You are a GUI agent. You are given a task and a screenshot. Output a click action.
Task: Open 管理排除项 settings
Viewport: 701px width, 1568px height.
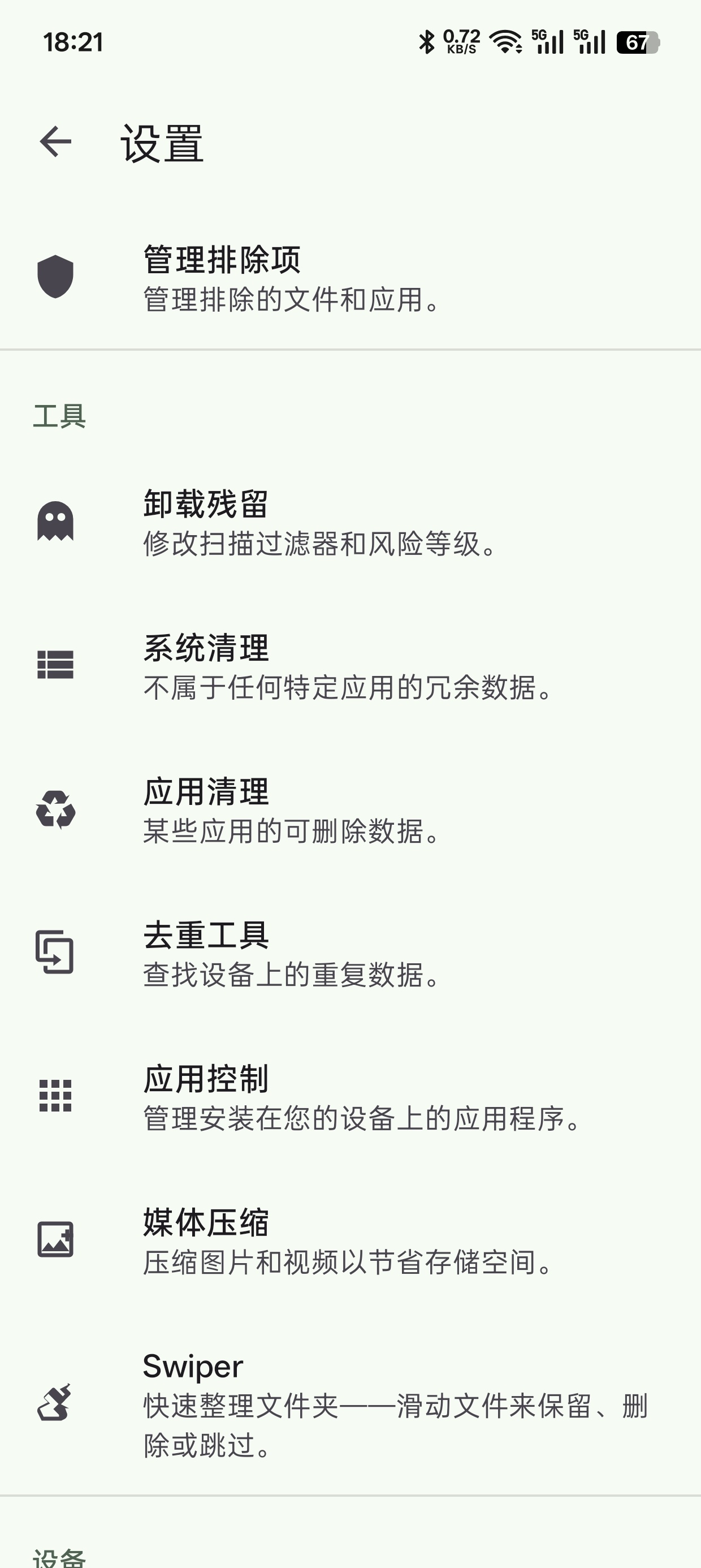point(350,277)
